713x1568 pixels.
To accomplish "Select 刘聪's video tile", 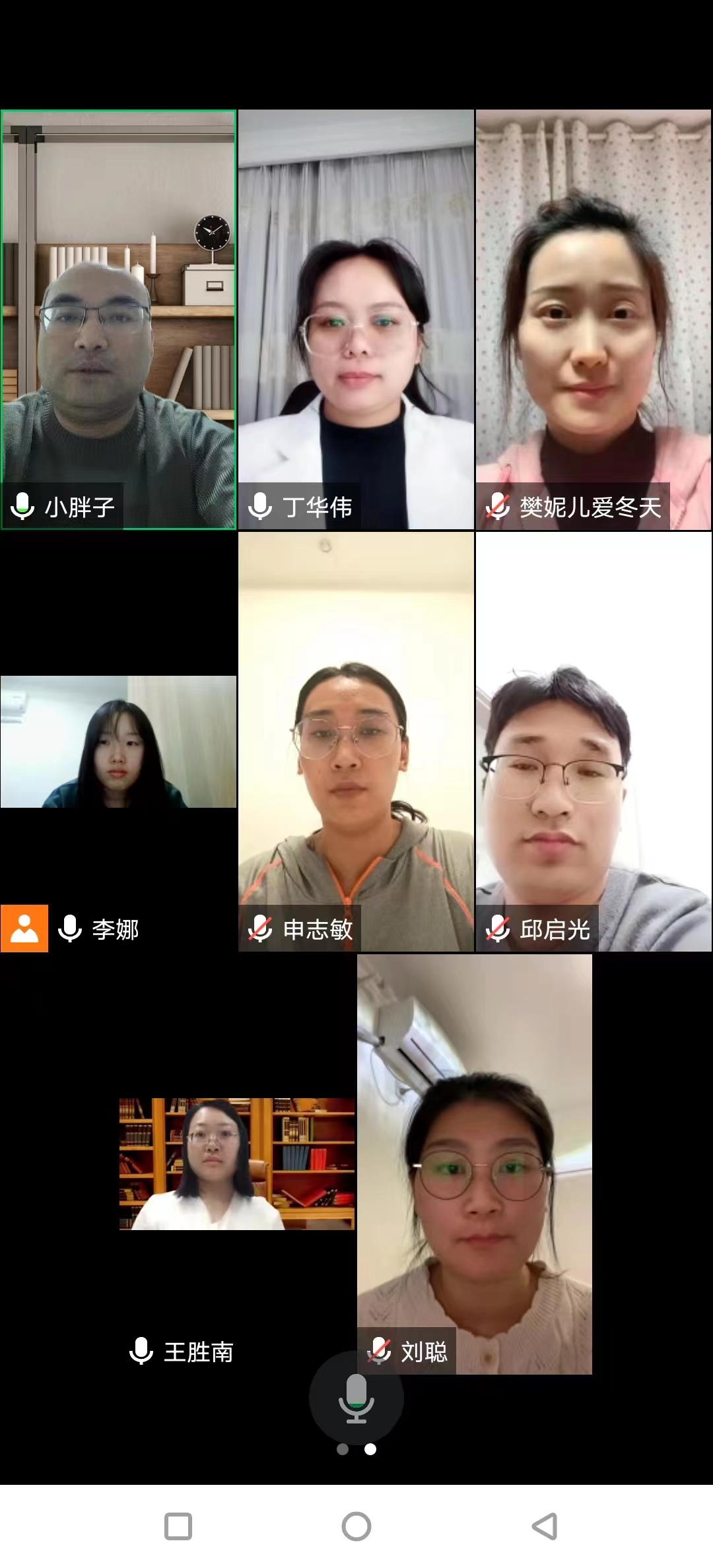I will tap(475, 1164).
